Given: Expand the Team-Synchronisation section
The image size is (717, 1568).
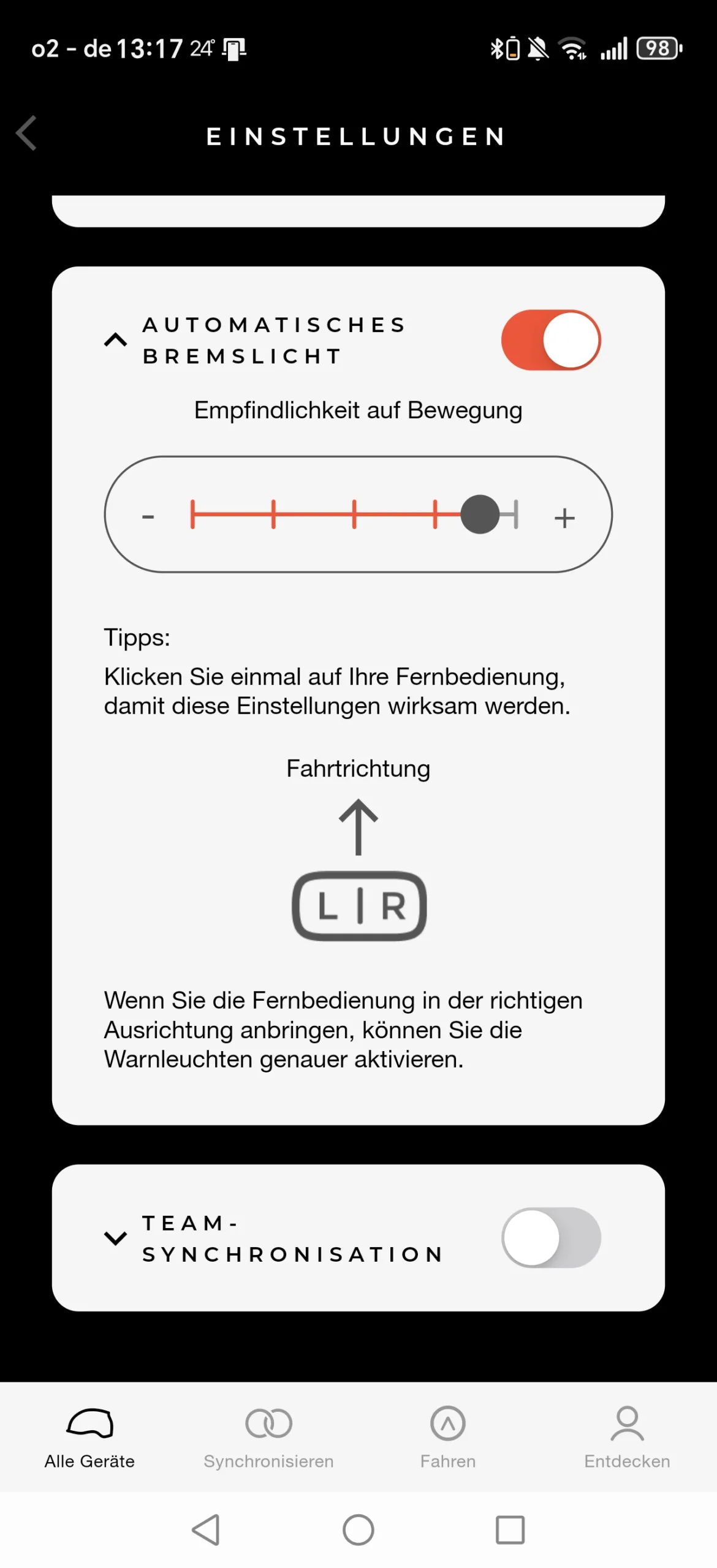Looking at the screenshot, I should pos(115,1238).
